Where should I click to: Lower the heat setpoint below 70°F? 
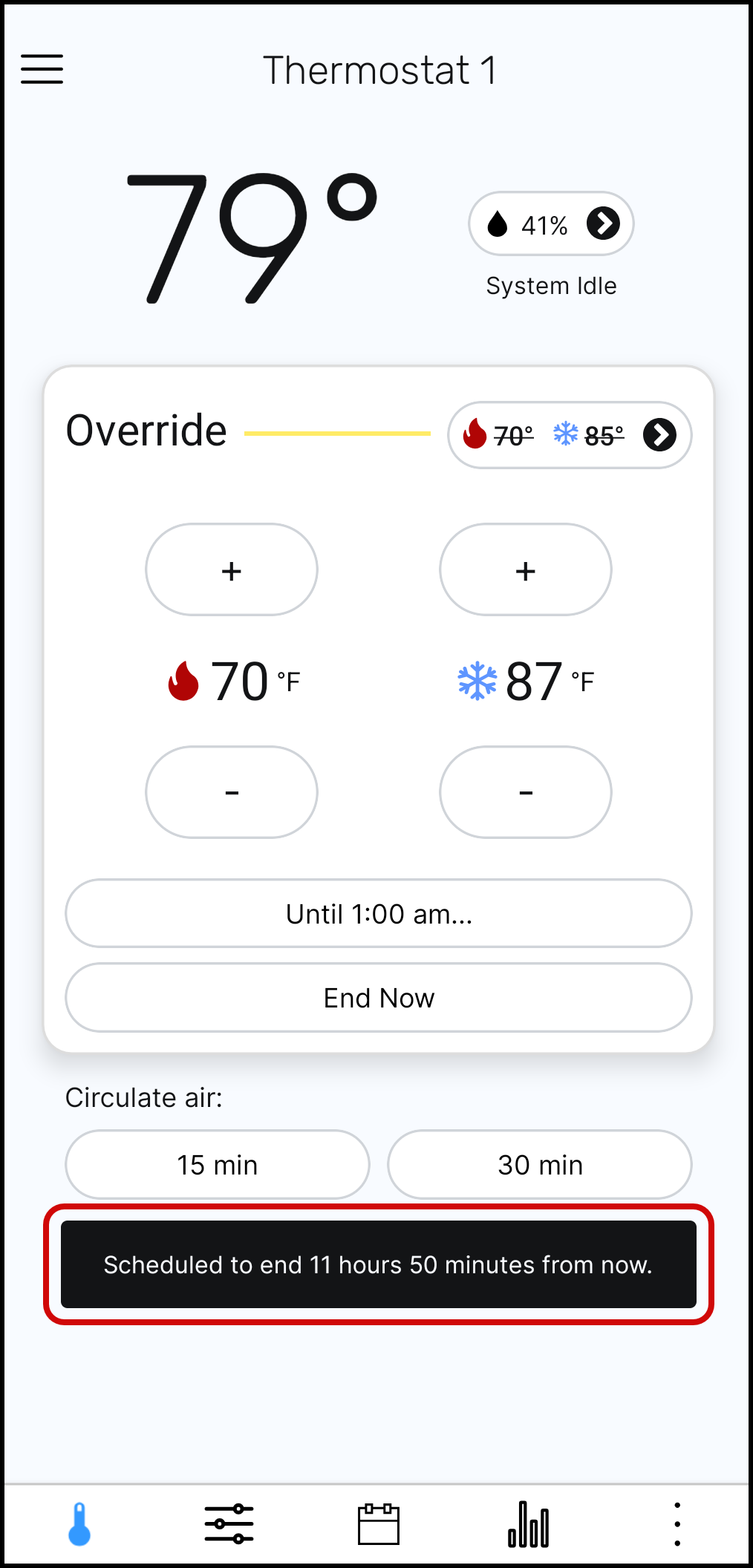click(232, 792)
